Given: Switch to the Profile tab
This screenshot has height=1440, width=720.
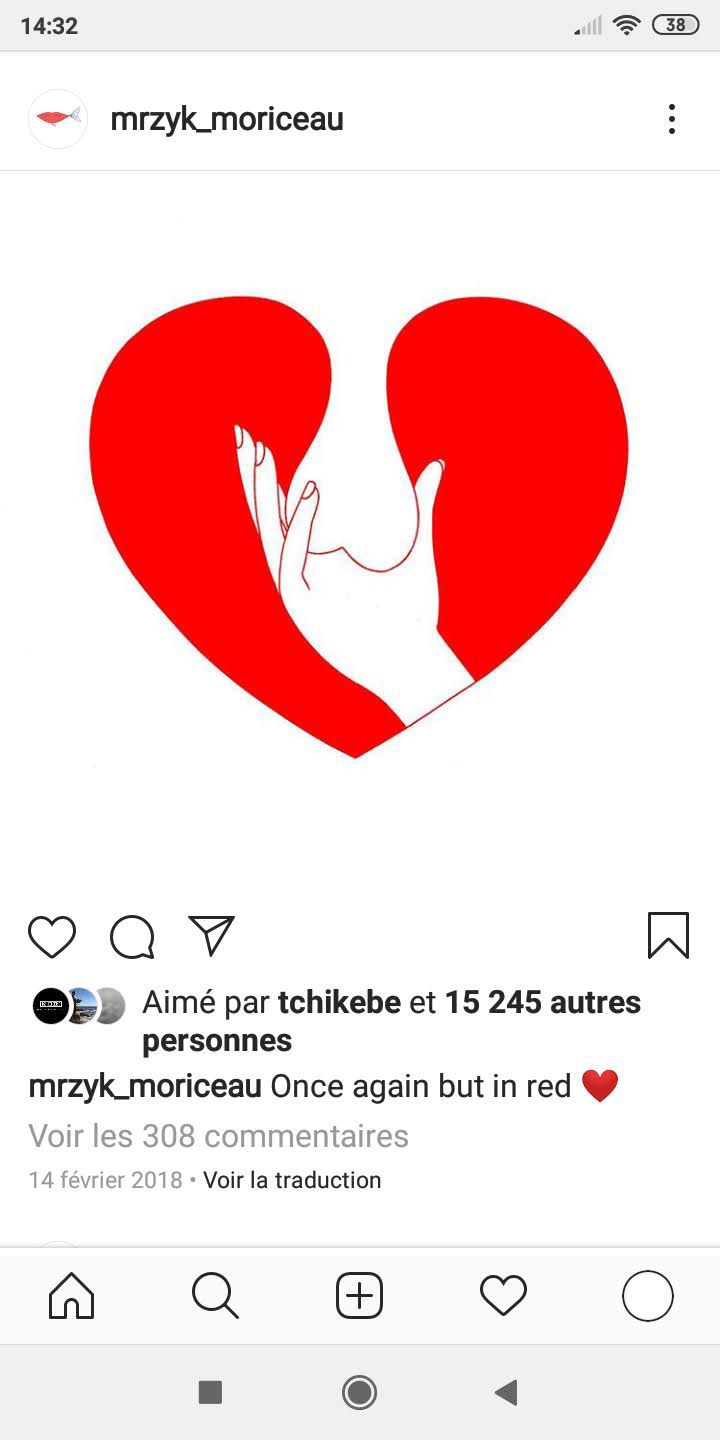Looking at the screenshot, I should pyautogui.click(x=647, y=1296).
